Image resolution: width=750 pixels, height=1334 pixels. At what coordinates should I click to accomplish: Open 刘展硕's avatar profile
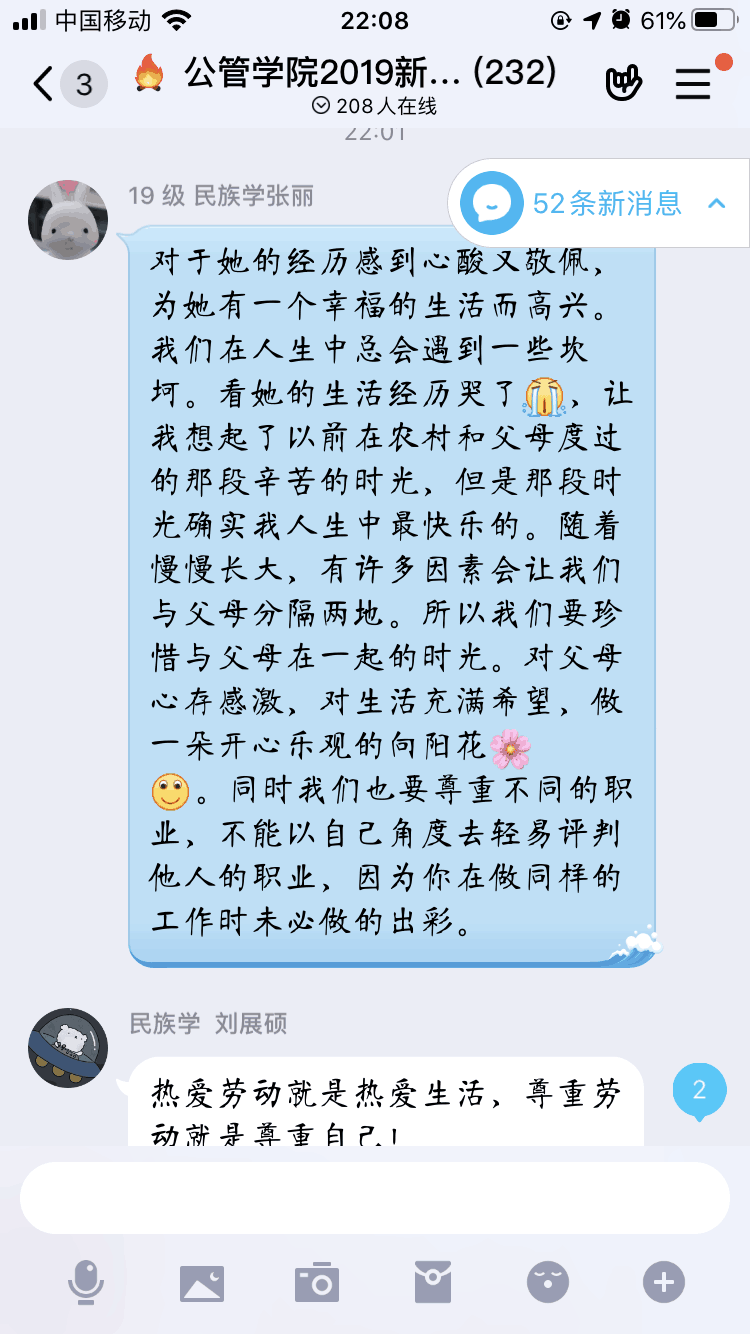(x=68, y=1048)
